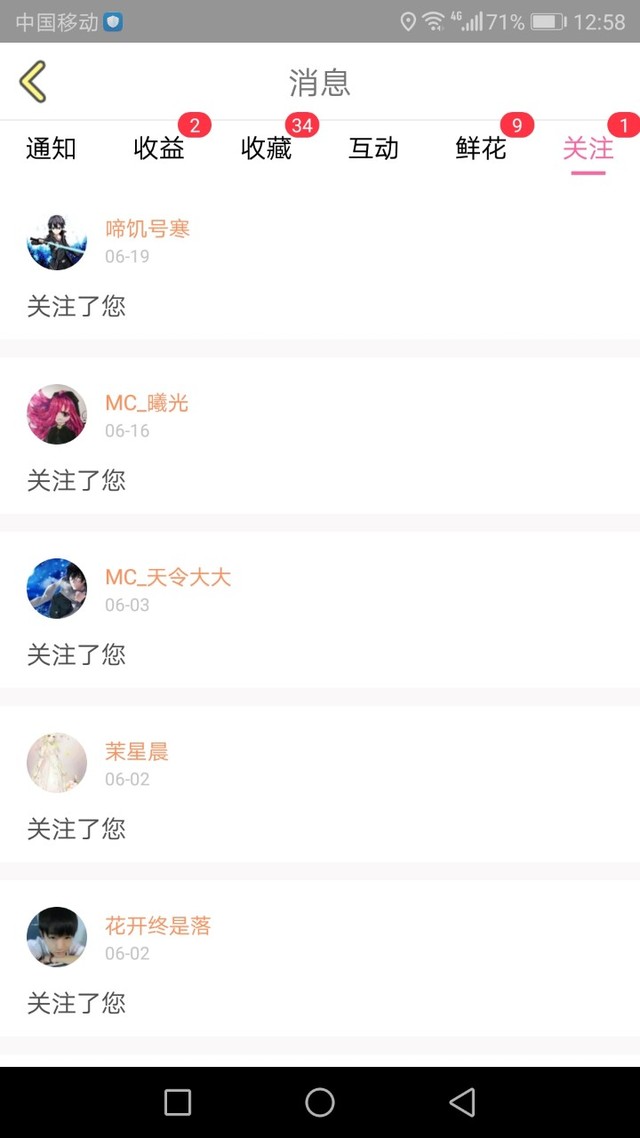View MC_天令大大's profile avatar

(57, 588)
